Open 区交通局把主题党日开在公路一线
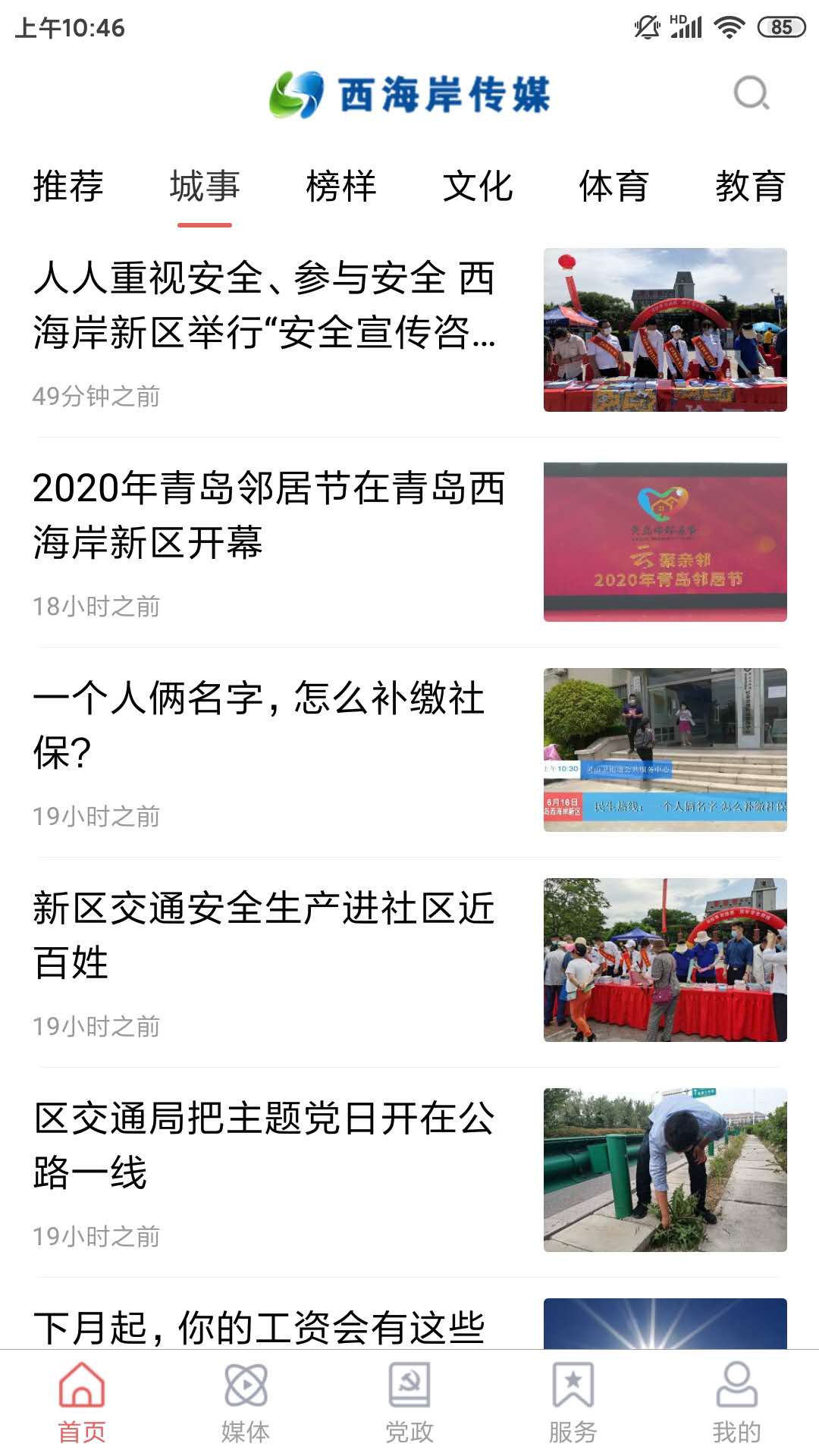 point(264,1146)
